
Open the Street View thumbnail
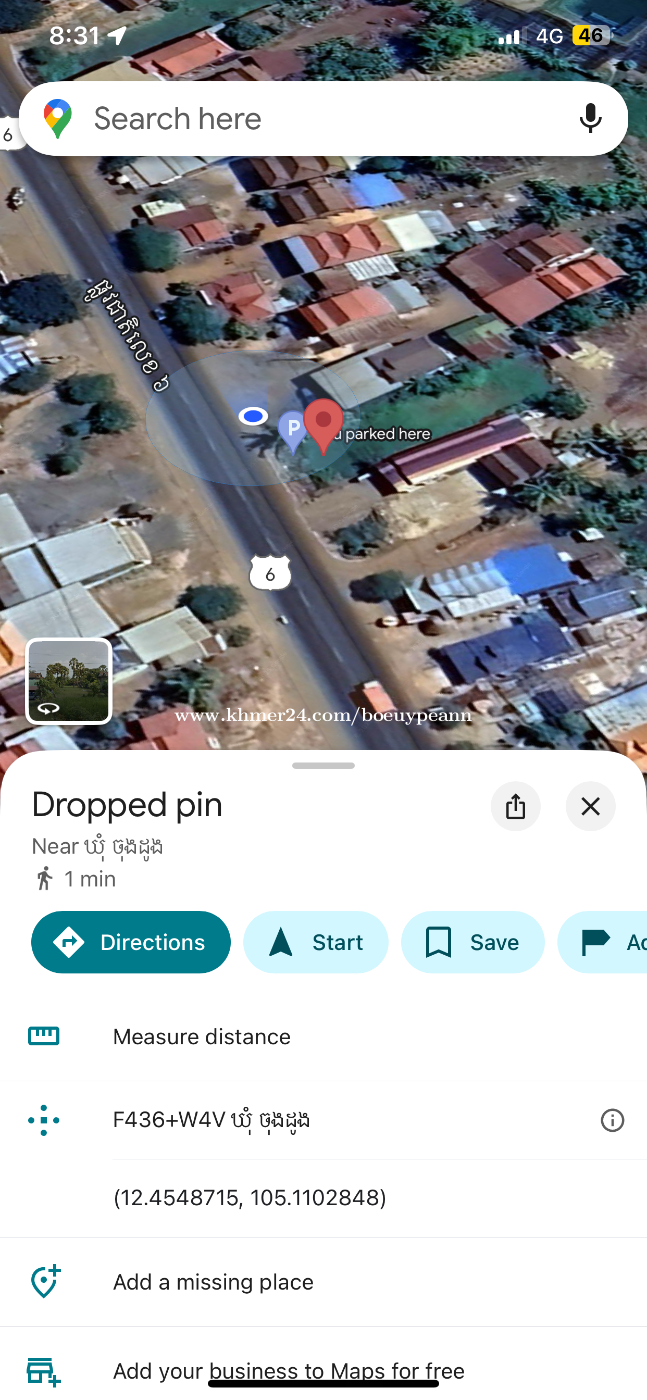pos(69,681)
